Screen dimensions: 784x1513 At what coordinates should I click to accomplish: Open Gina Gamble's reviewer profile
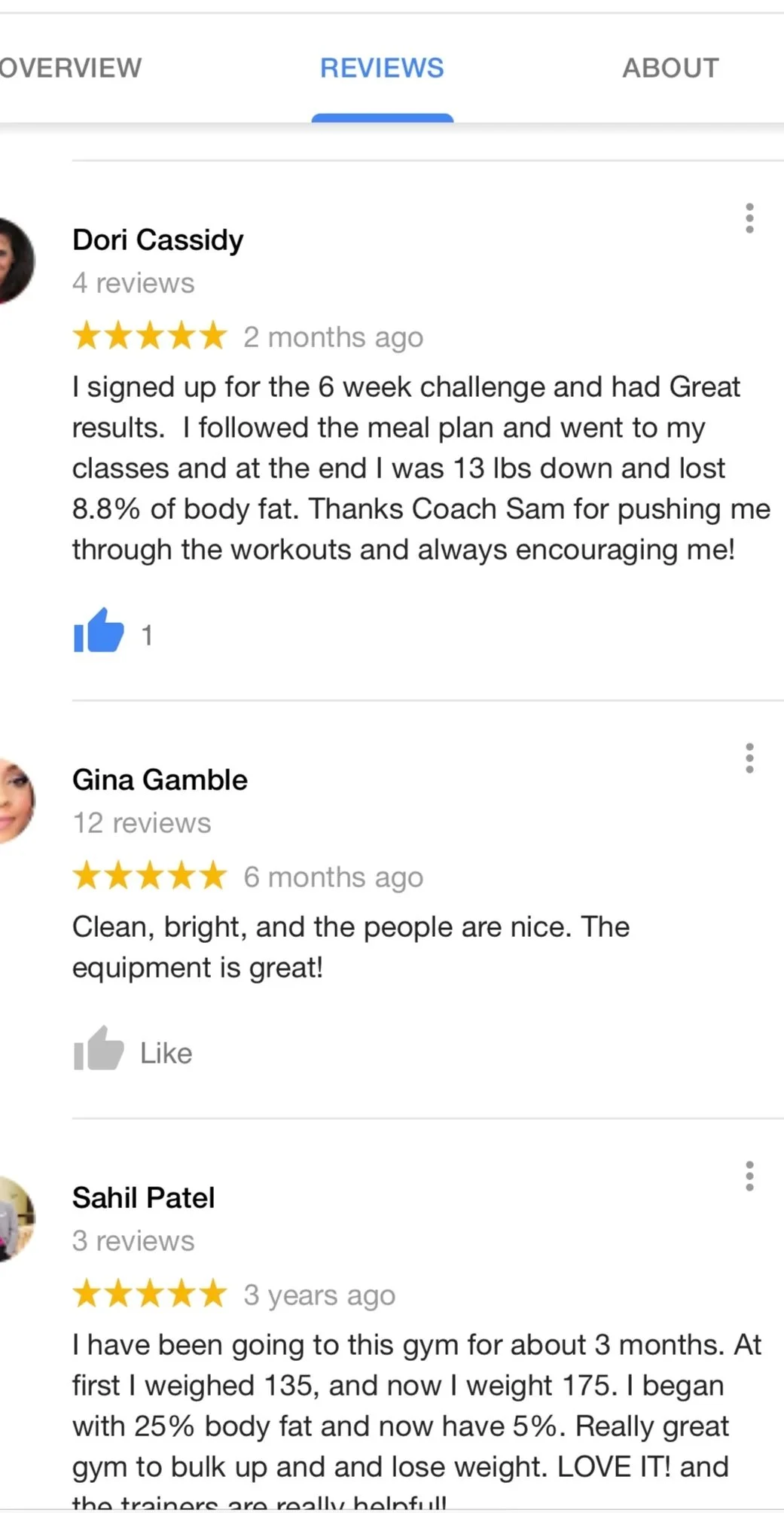(160, 780)
